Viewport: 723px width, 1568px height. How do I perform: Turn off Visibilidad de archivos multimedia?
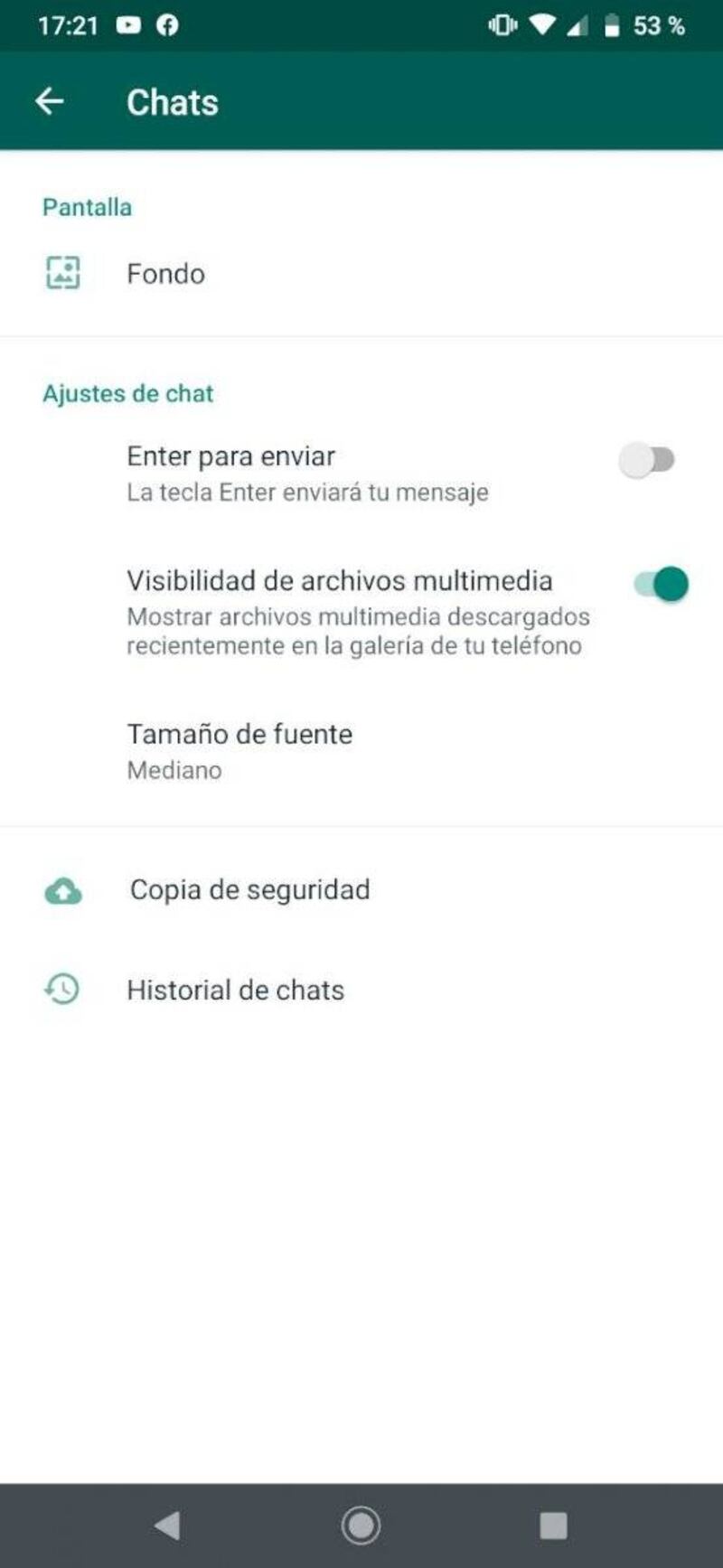(x=661, y=584)
